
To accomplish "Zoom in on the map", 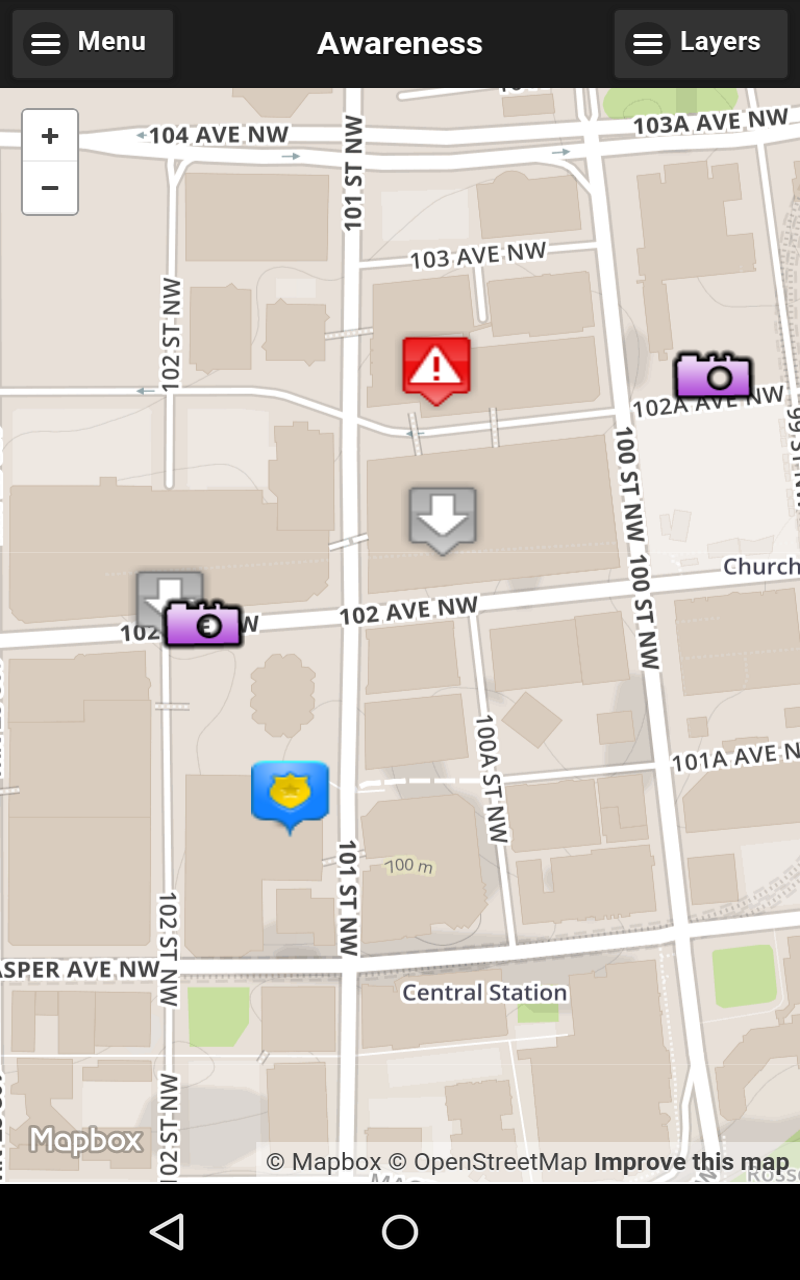I will point(50,136).
